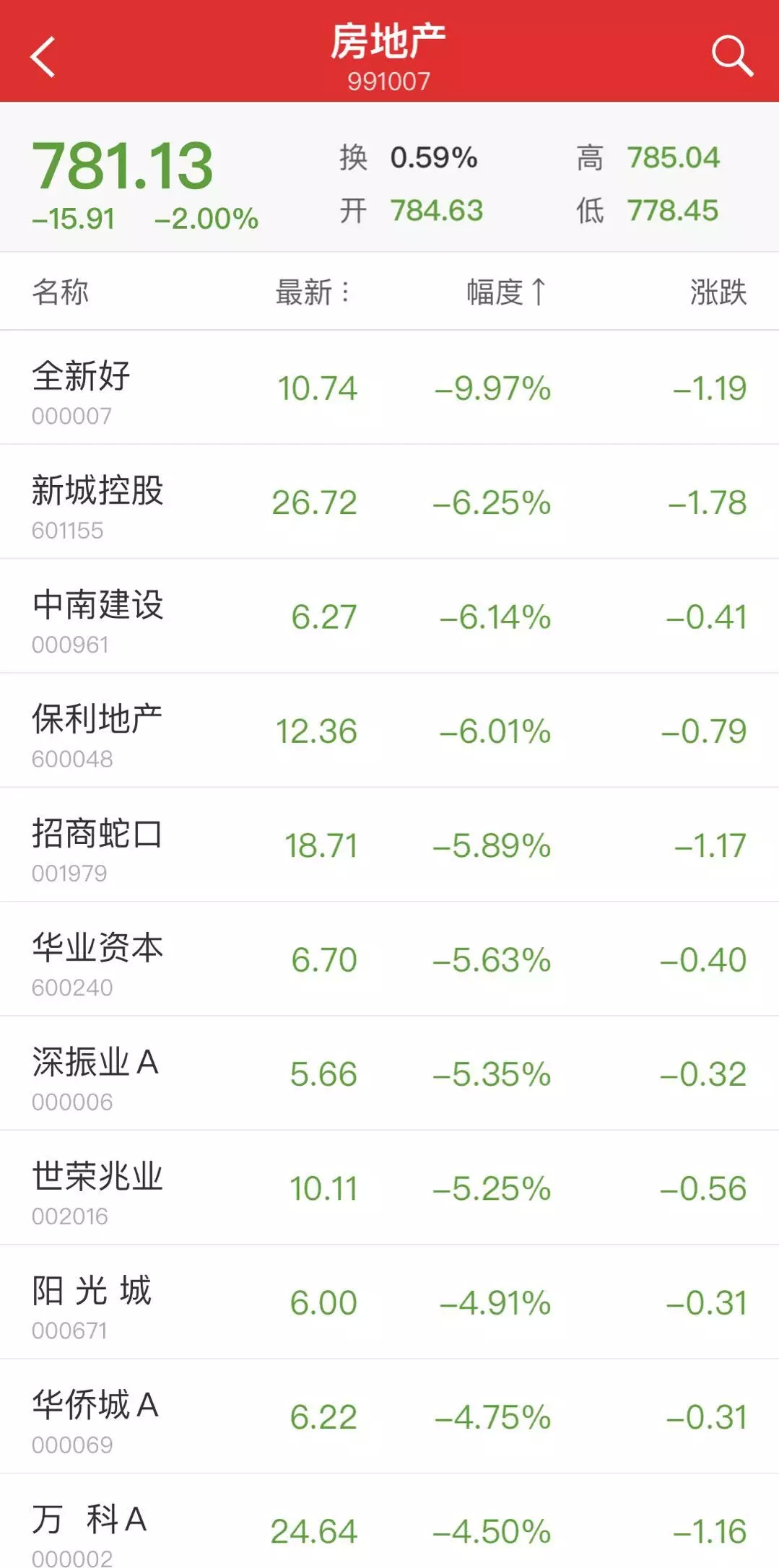Go back using the top-left arrow
This screenshot has height=1568, width=779.
(x=43, y=56)
